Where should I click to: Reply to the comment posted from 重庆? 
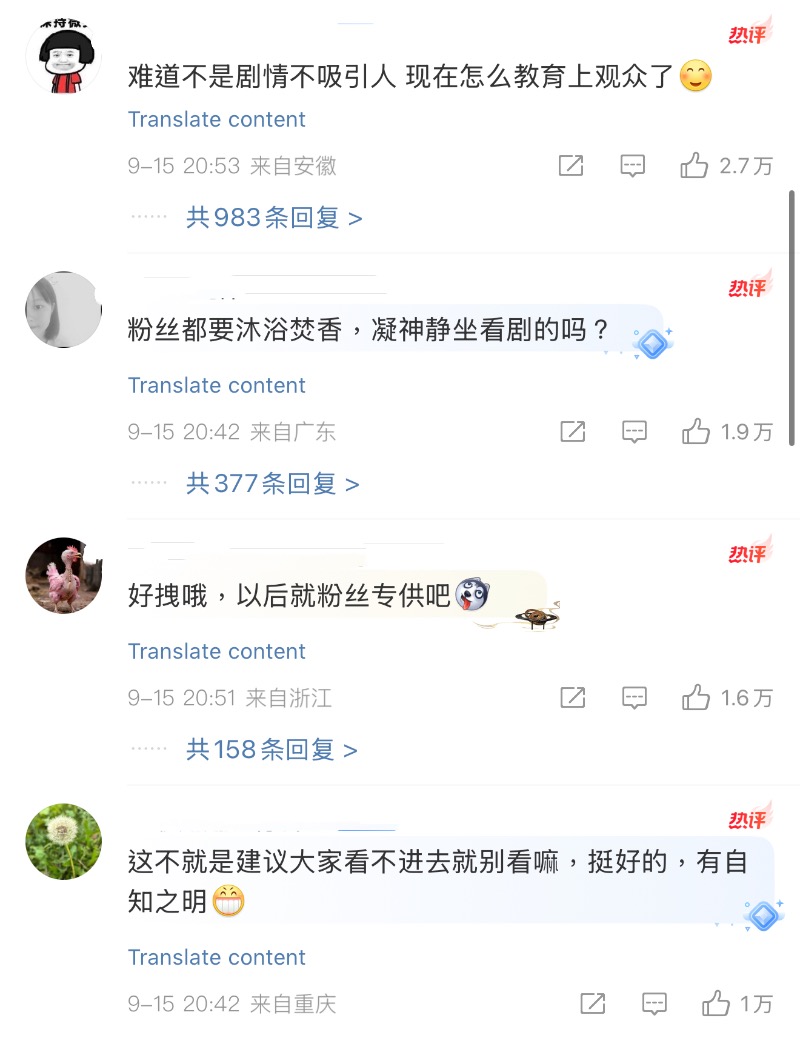(x=654, y=1004)
